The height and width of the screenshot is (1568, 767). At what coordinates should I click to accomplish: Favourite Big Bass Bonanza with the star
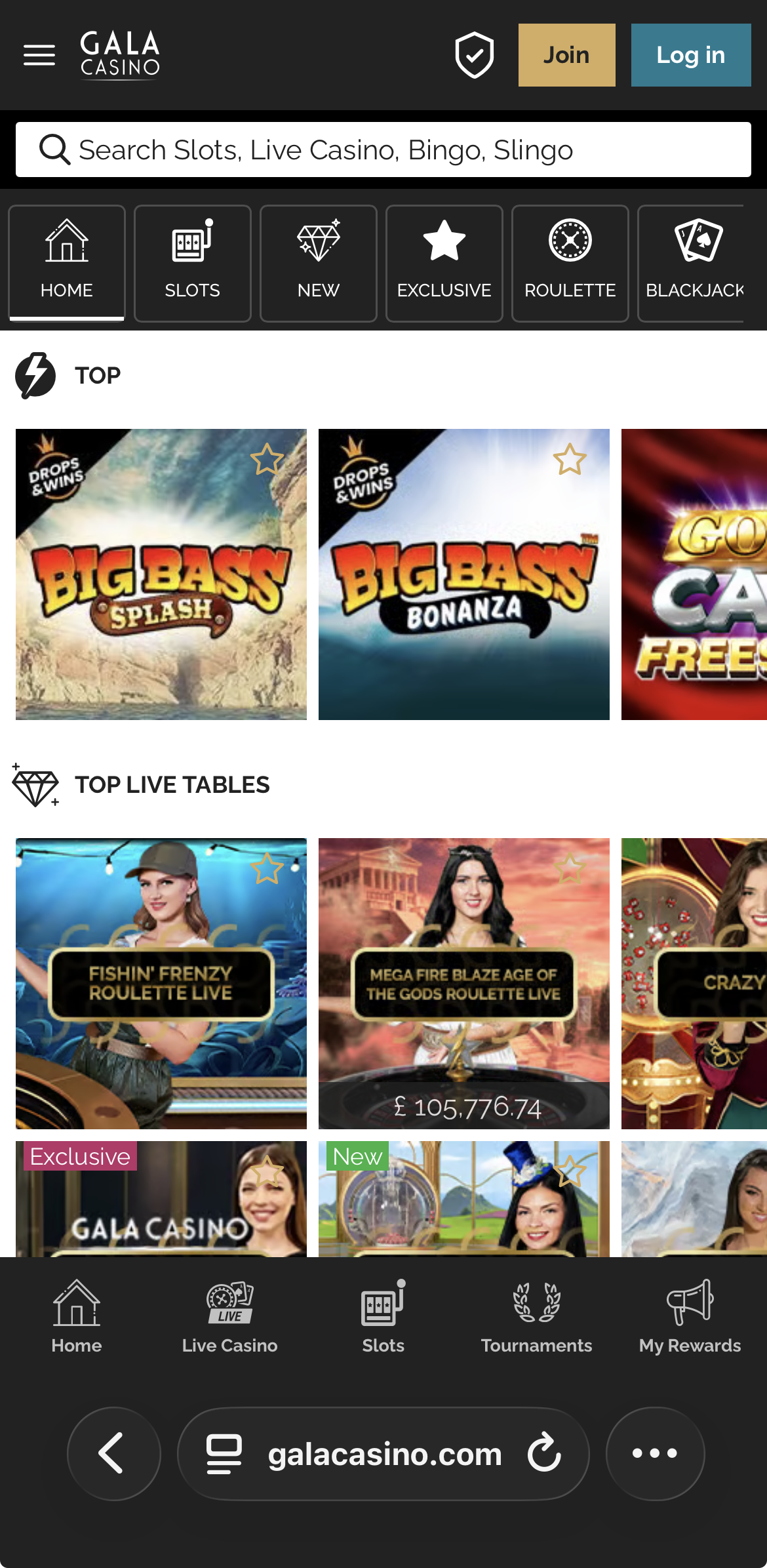[x=569, y=459]
